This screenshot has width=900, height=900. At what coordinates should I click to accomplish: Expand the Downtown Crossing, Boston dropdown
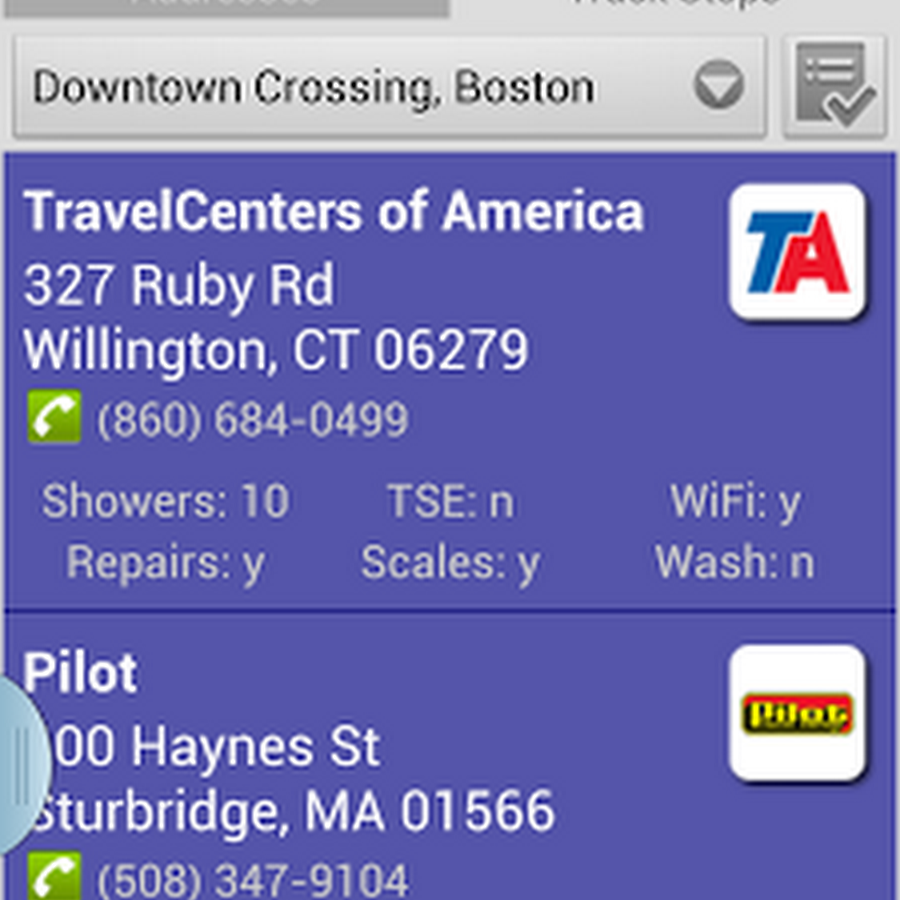pyautogui.click(x=389, y=88)
